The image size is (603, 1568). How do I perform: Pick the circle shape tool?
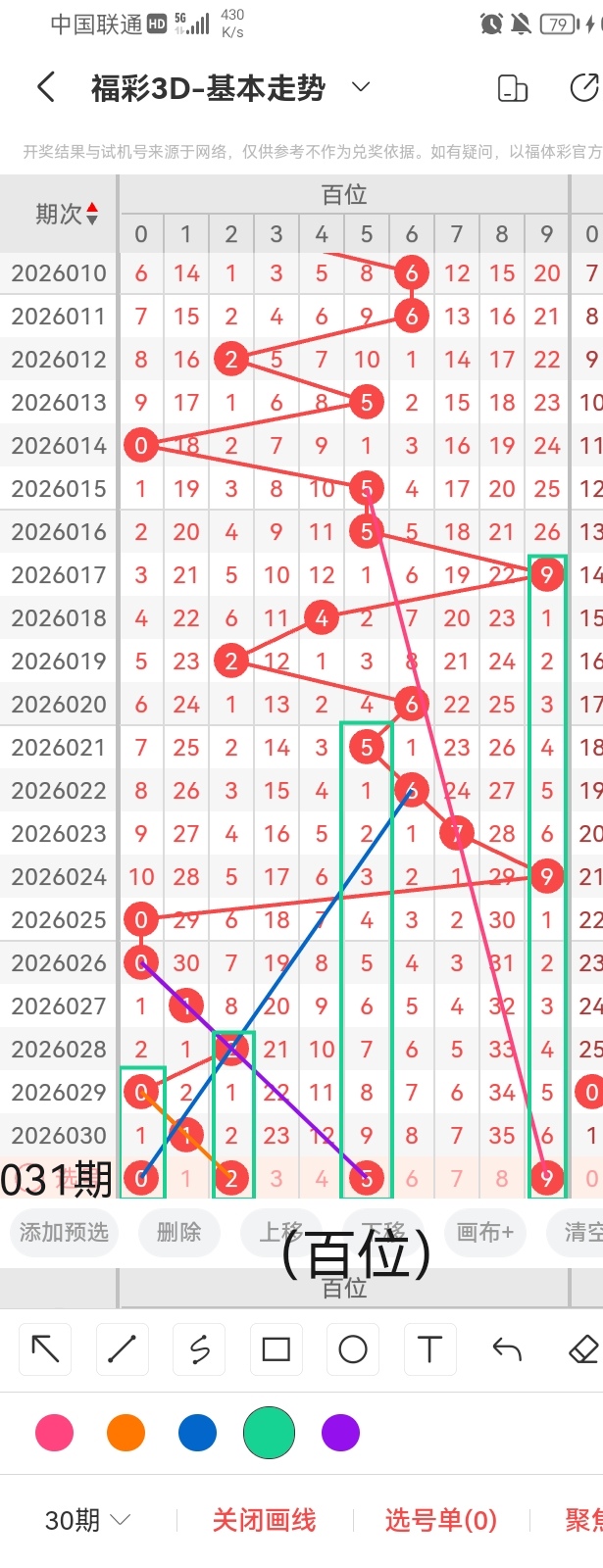click(353, 1349)
